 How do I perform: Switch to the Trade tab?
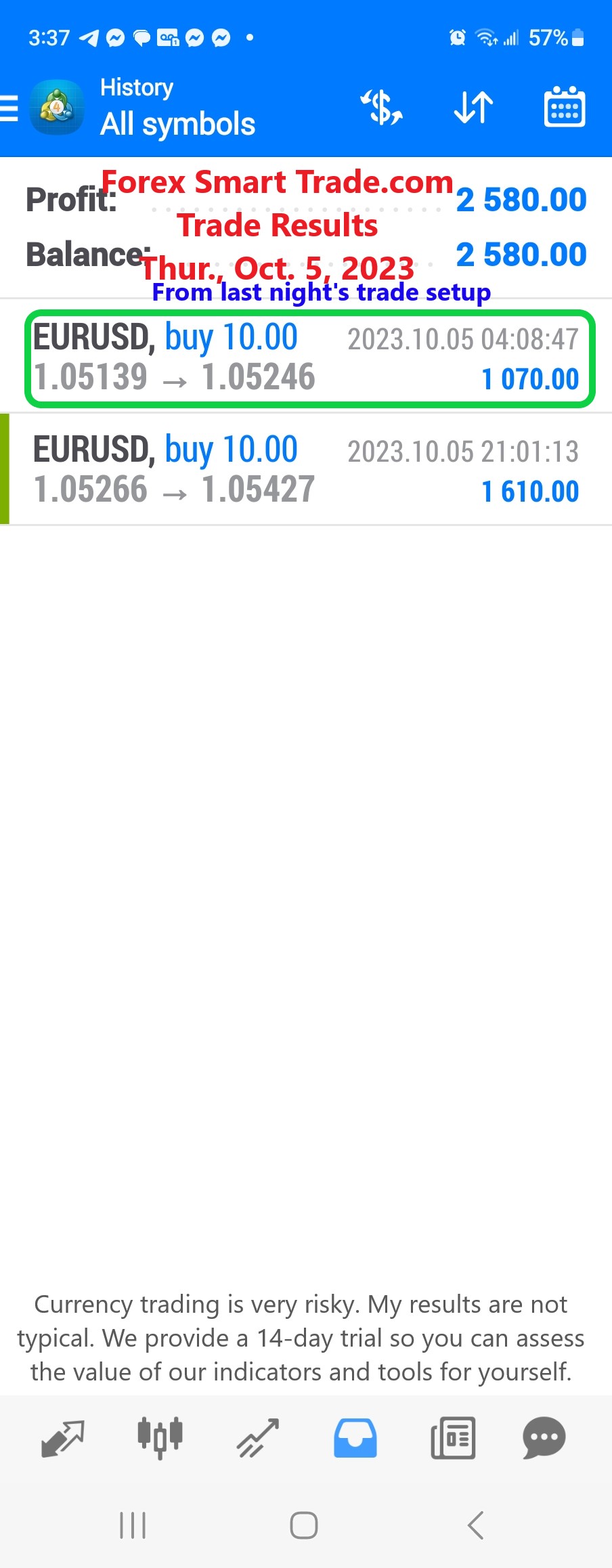[258, 1438]
